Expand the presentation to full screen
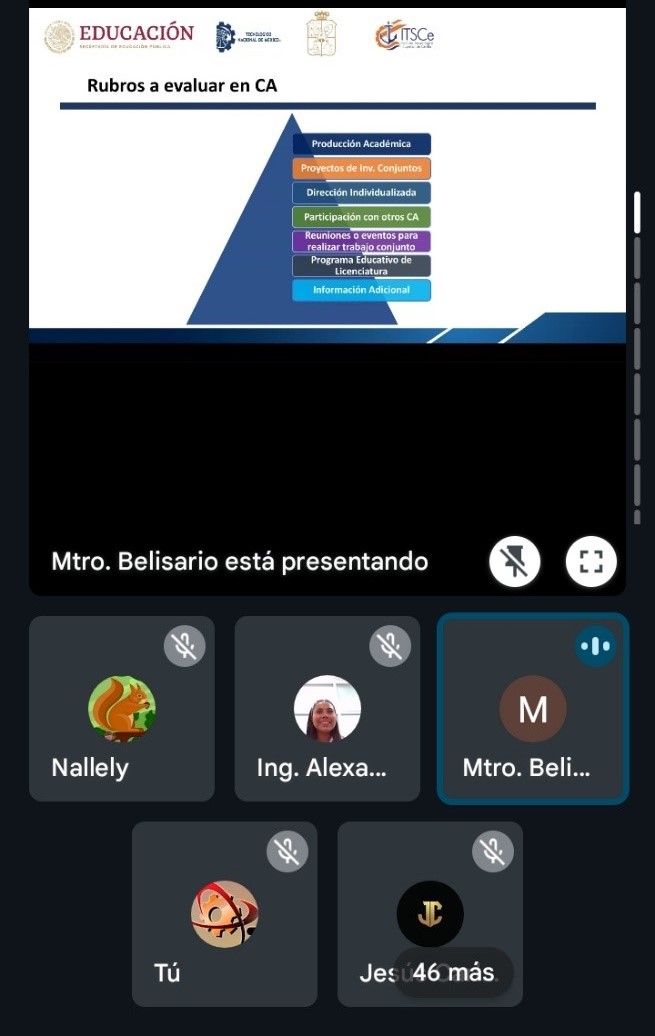This screenshot has width=655, height=1036. click(591, 561)
